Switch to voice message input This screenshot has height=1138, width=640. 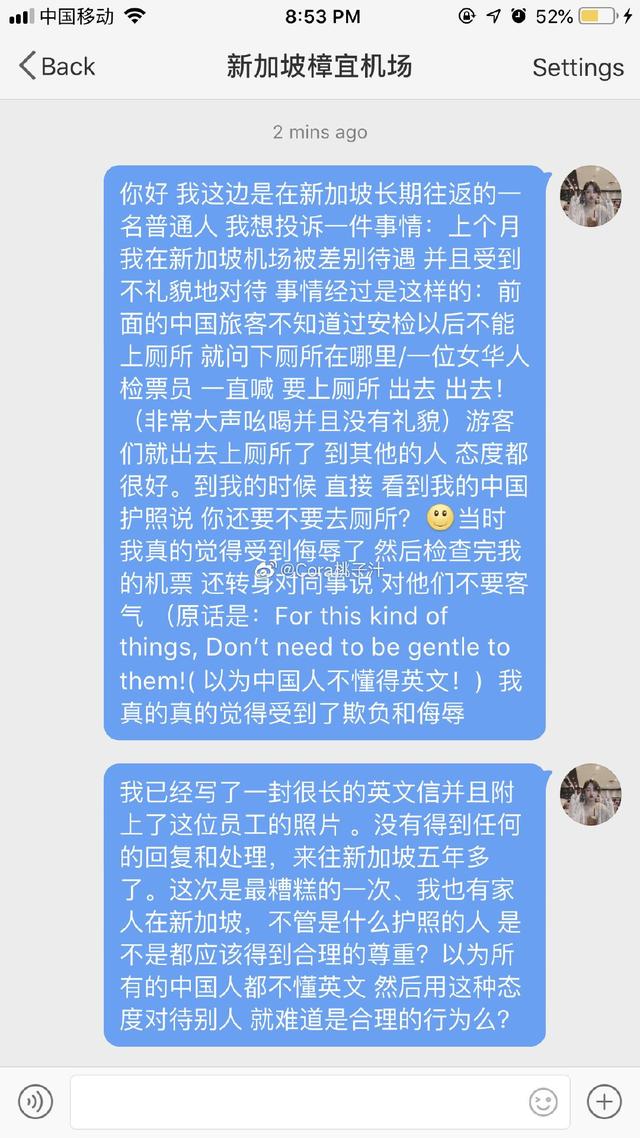tap(35, 1102)
